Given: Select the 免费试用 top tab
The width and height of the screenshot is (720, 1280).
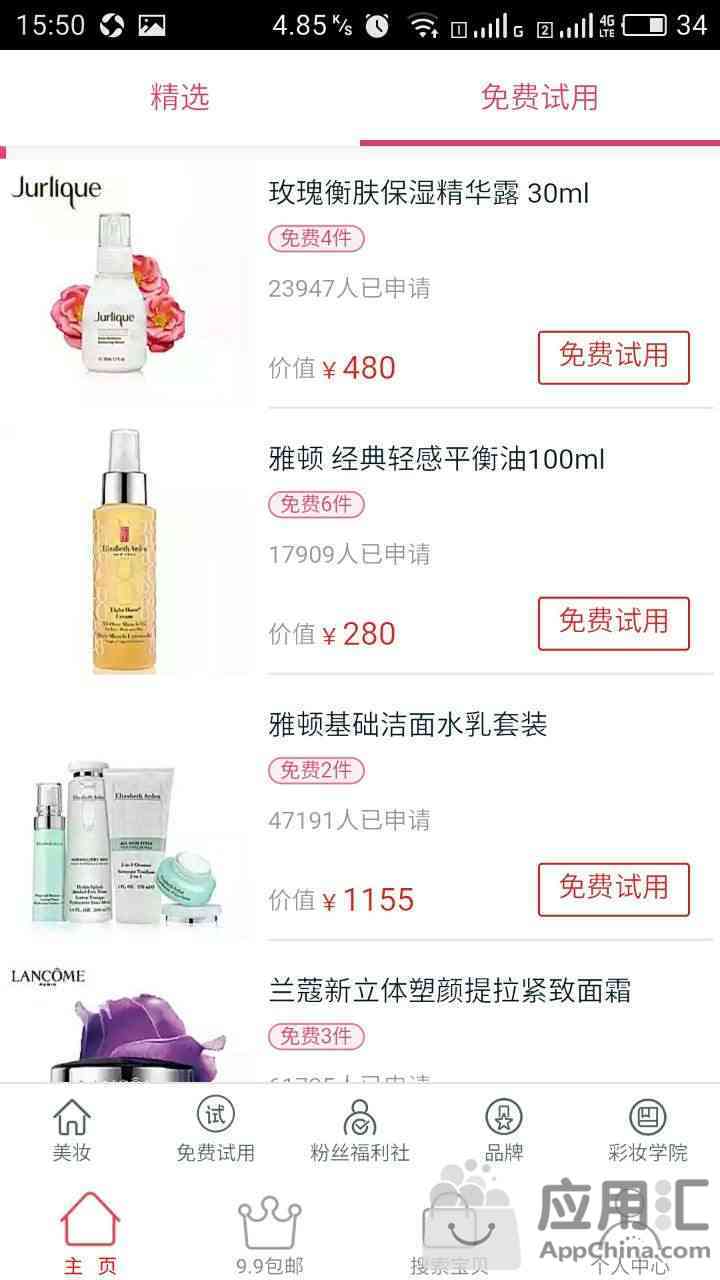Looking at the screenshot, I should coord(540,97).
